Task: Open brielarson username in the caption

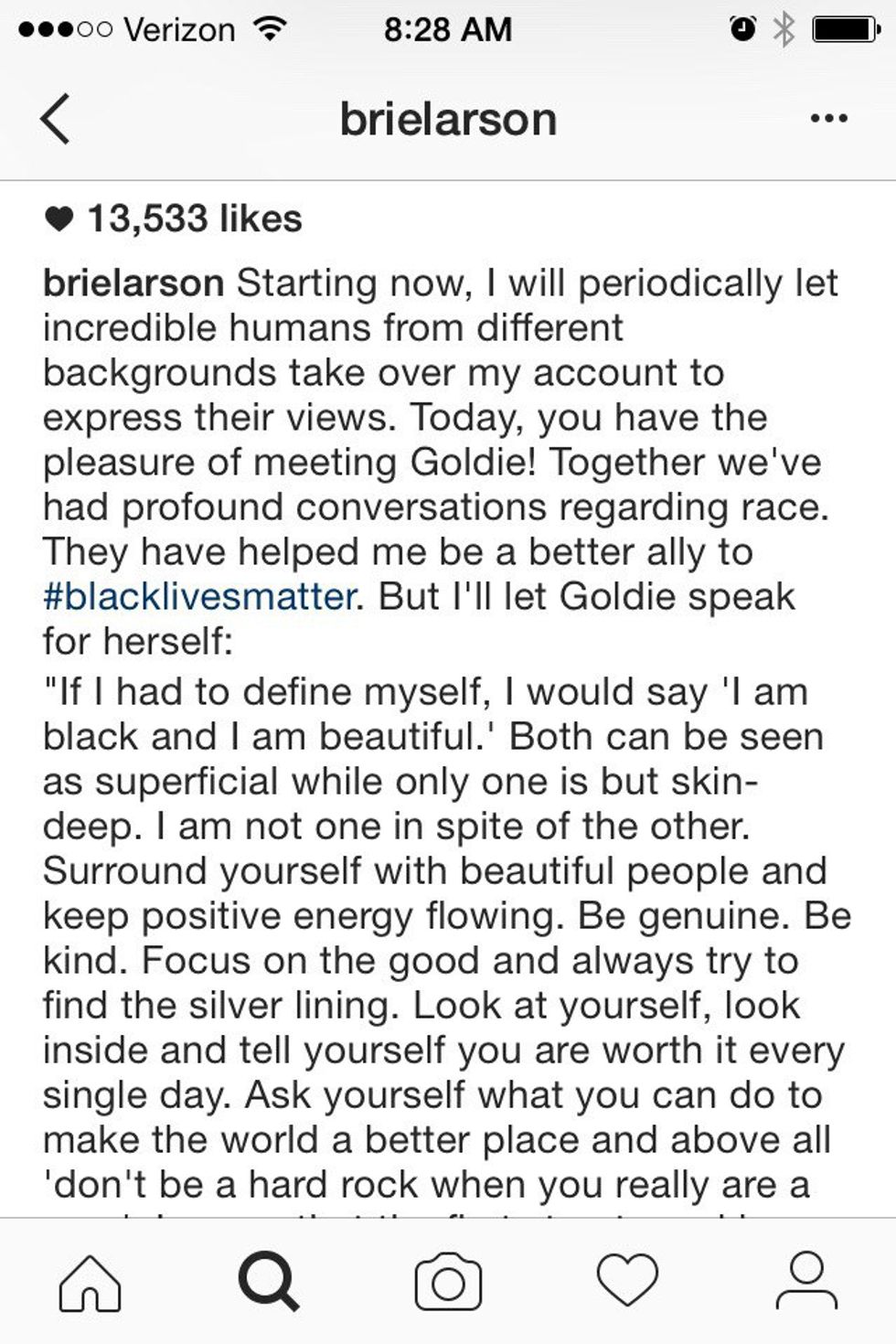Action: (133, 283)
